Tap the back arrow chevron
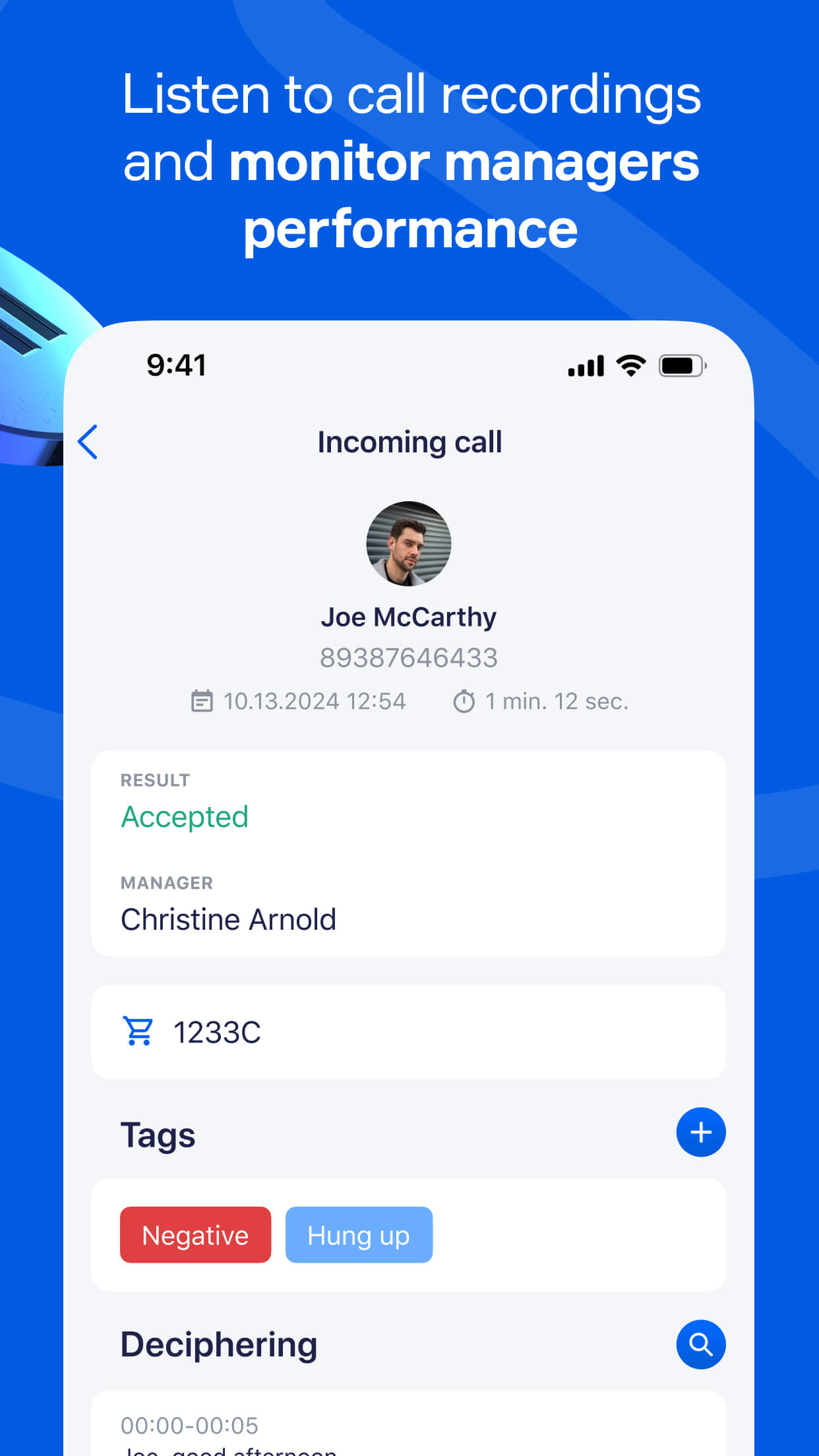This screenshot has height=1456, width=819. pyautogui.click(x=88, y=442)
